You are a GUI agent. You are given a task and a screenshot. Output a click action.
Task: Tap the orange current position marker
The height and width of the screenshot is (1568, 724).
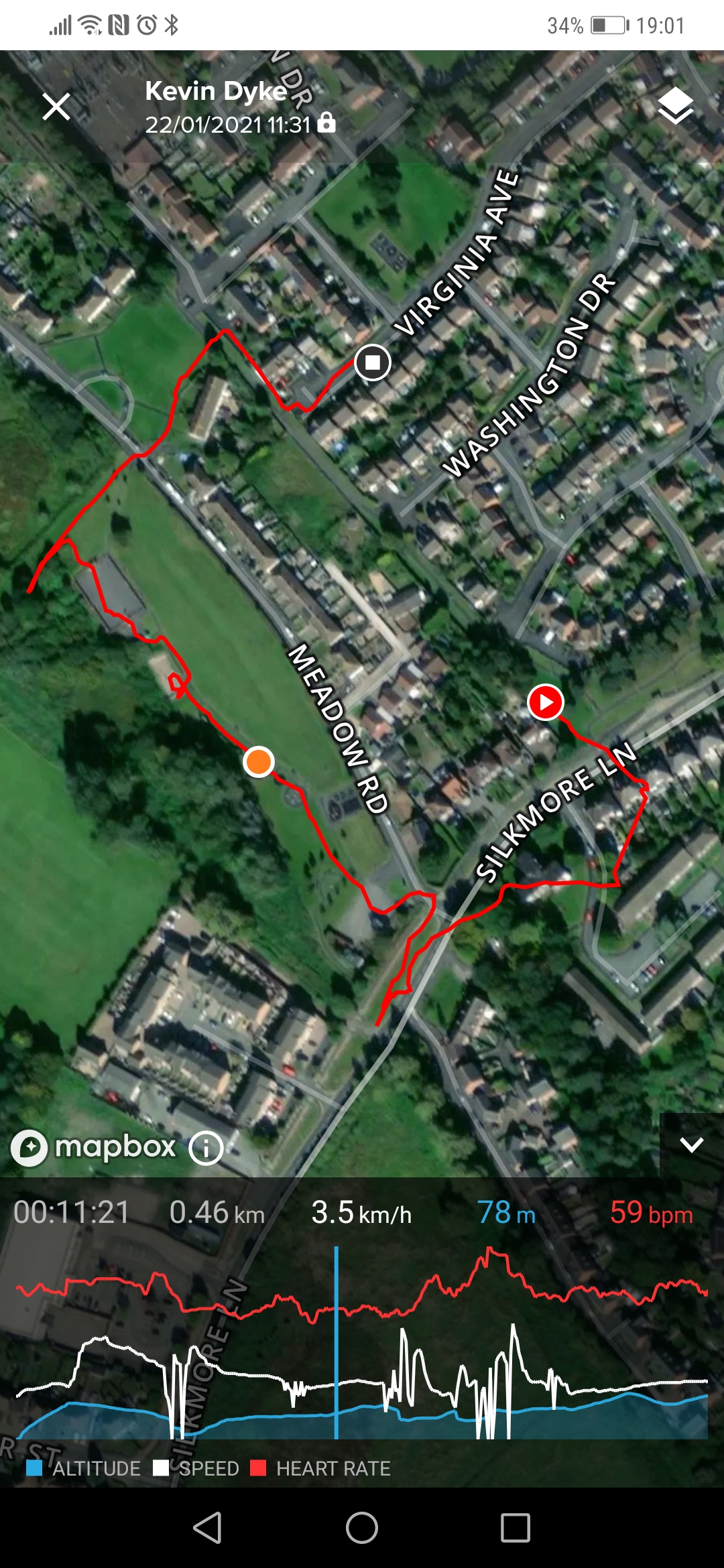[x=259, y=762]
